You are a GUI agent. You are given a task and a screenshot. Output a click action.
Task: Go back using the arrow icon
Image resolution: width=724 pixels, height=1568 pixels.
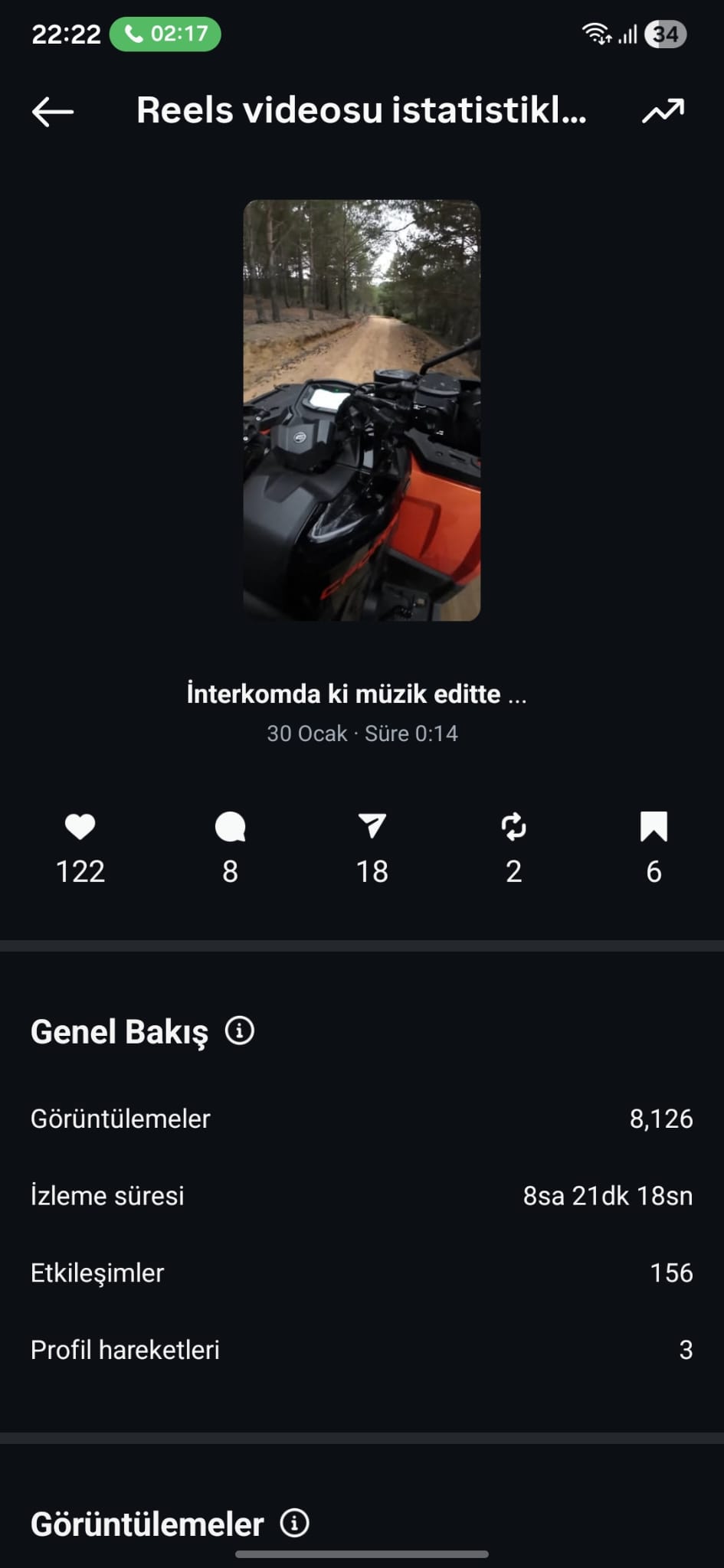[x=53, y=112]
